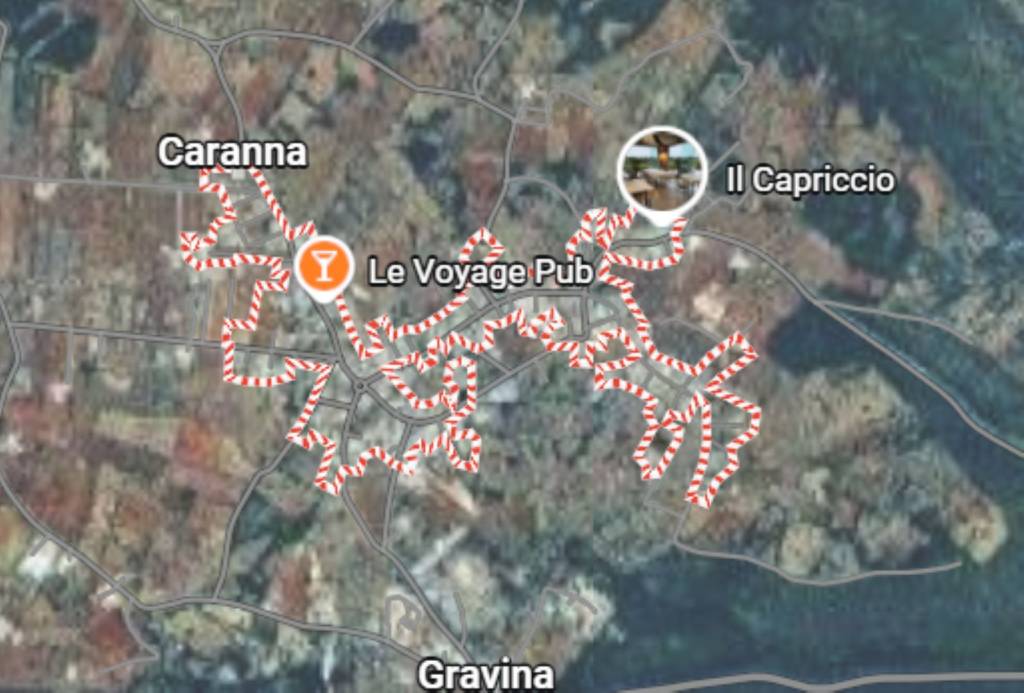Open the Le Voyage Pub map marker
This screenshot has height=693, width=1024.
[x=322, y=267]
